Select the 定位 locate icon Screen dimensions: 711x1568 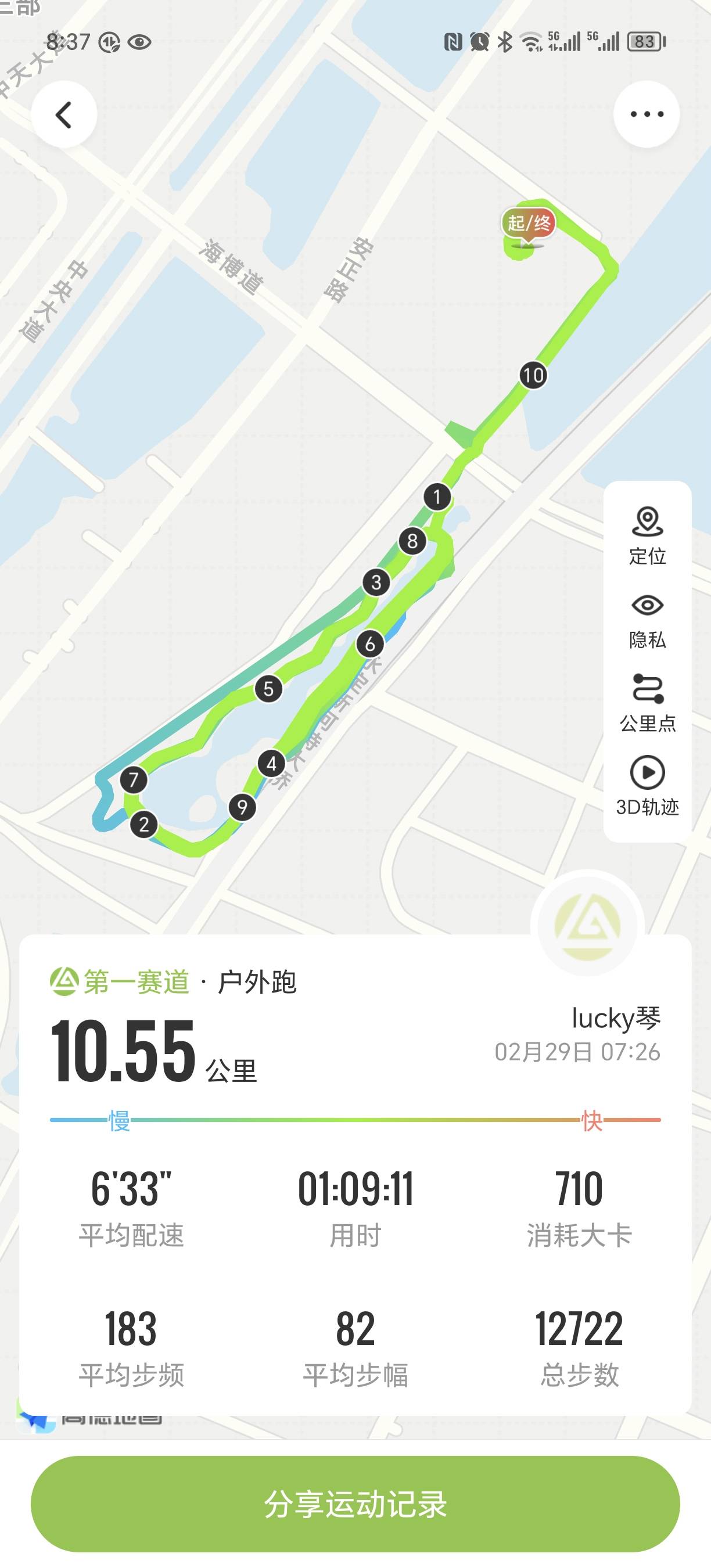(x=648, y=520)
